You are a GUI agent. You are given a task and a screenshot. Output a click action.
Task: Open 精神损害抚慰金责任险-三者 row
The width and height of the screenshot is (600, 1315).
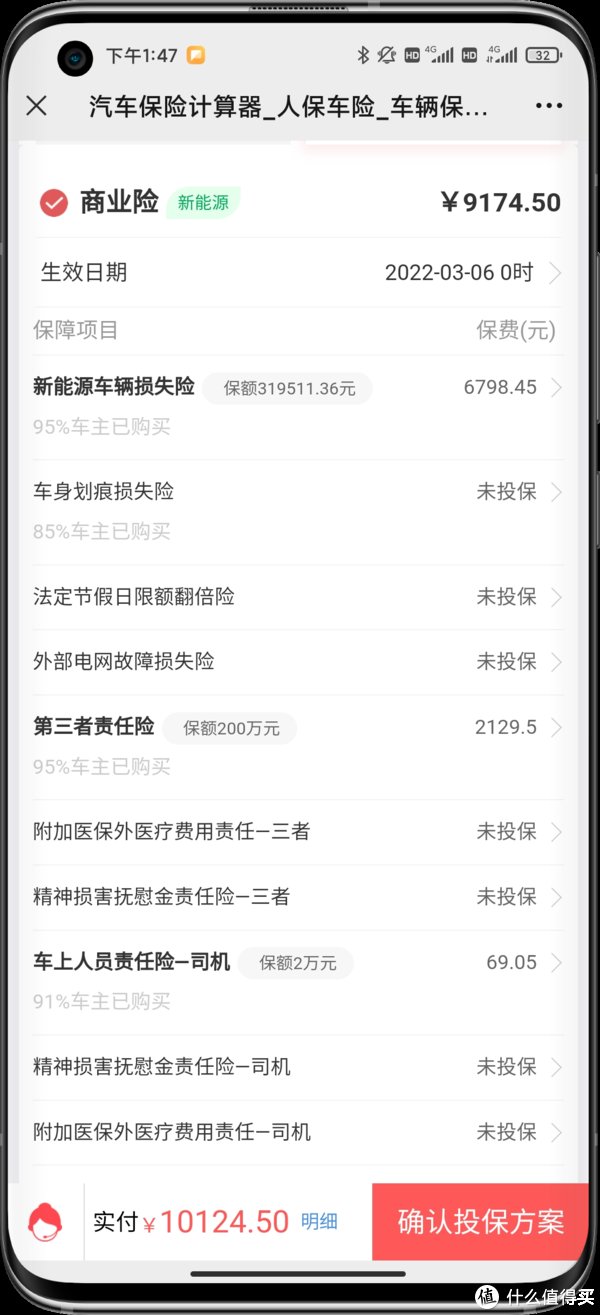click(299, 897)
